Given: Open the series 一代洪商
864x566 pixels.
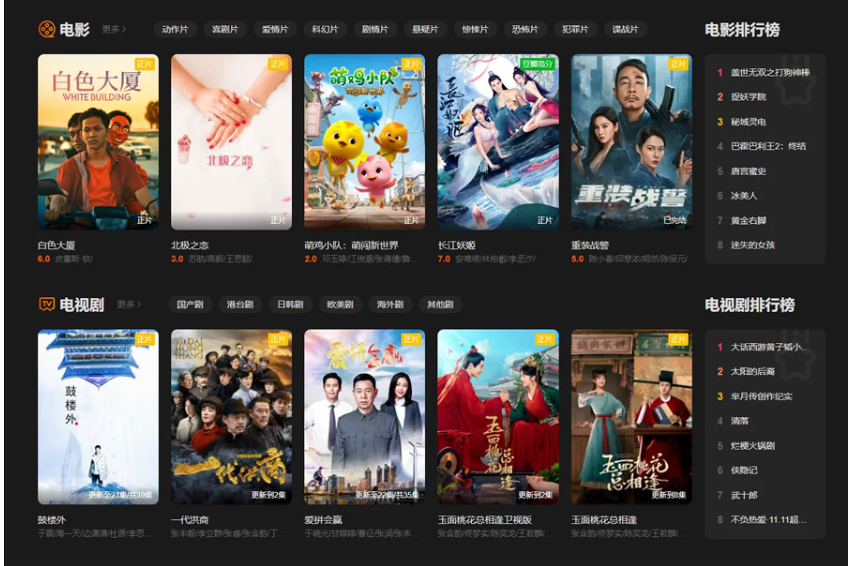Looking at the screenshot, I should 231,417.
